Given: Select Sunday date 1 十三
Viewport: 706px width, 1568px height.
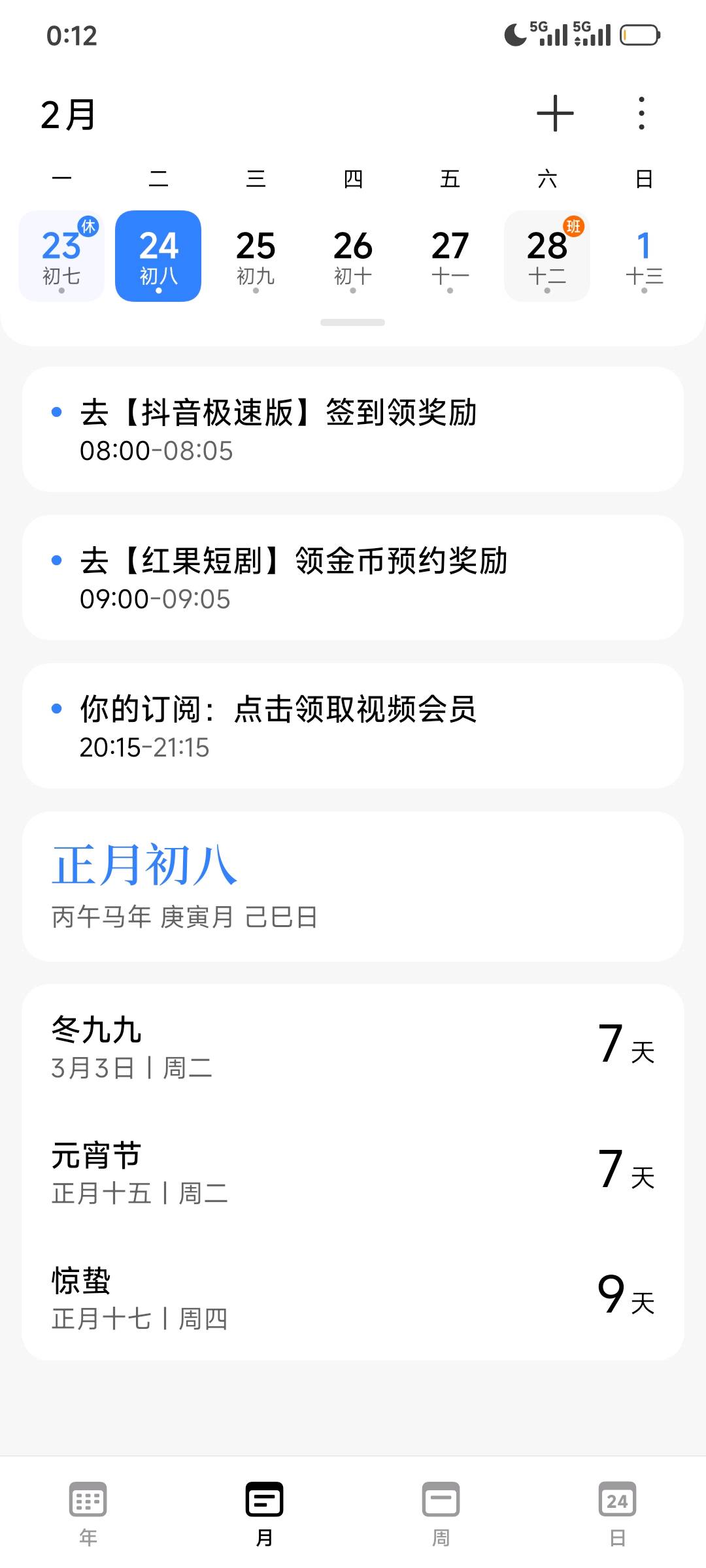Looking at the screenshot, I should 644,255.
